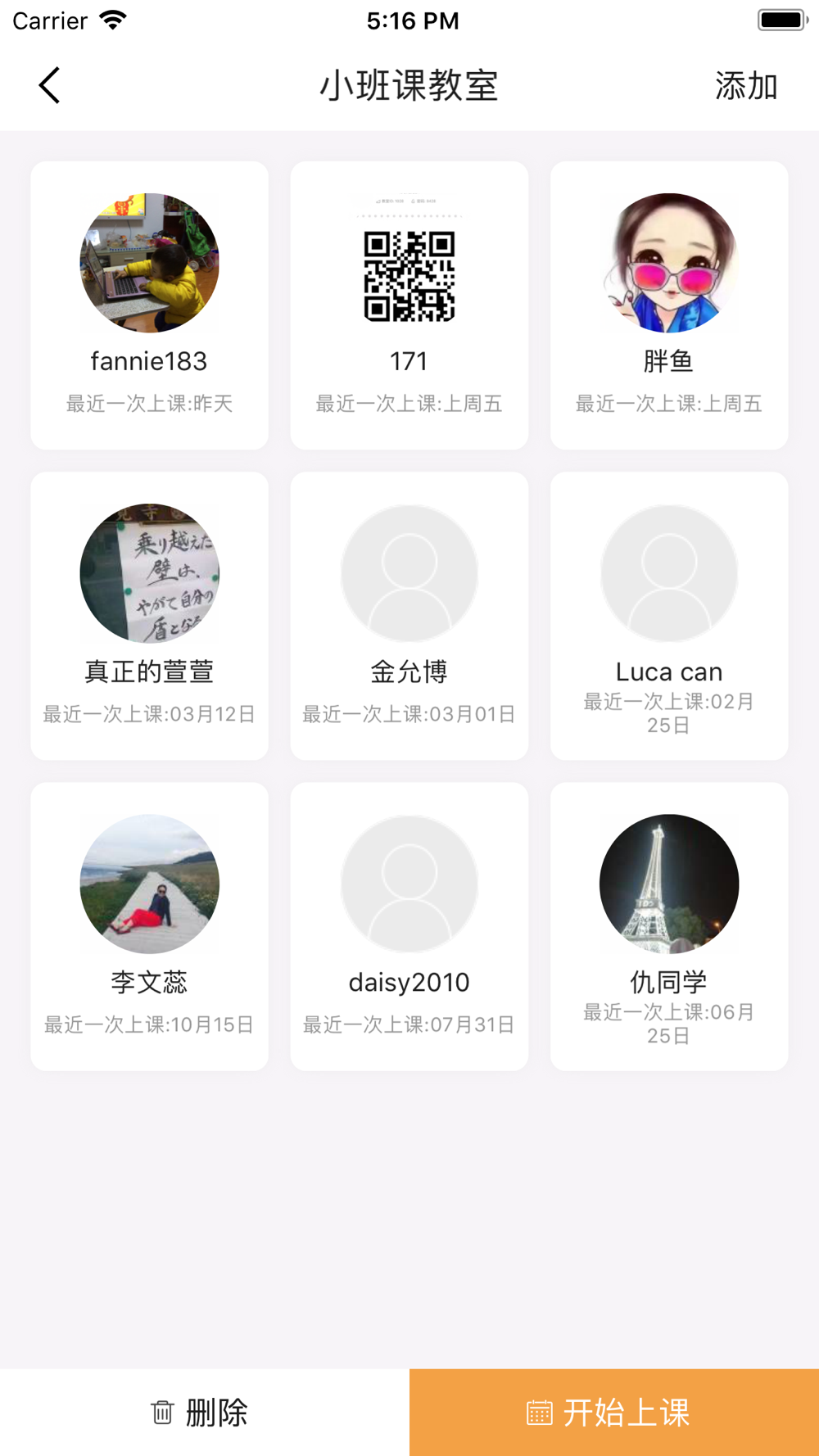Choose the 胖鱼 student card
This screenshot has height=1456, width=819.
pos(668,305)
